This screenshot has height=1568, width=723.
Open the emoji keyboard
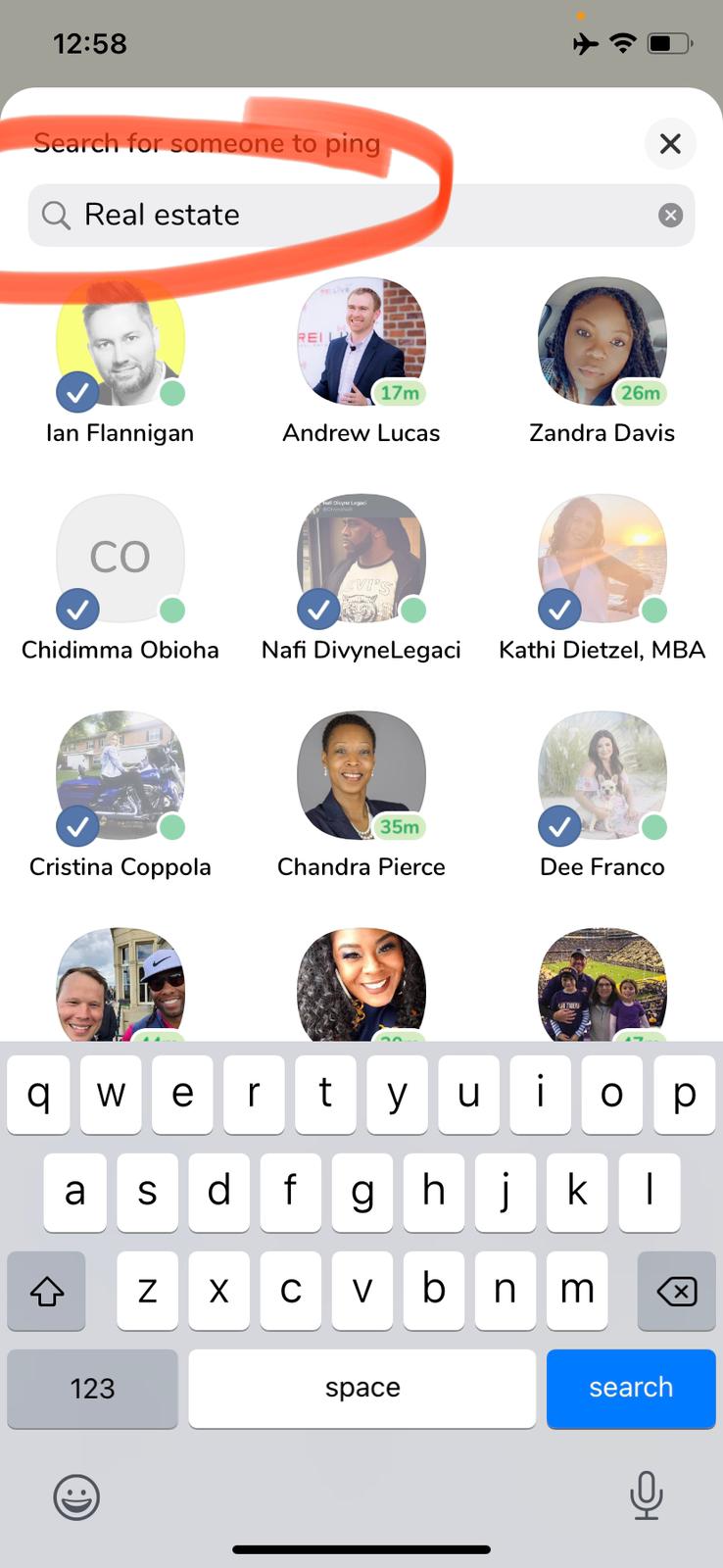(x=76, y=1497)
